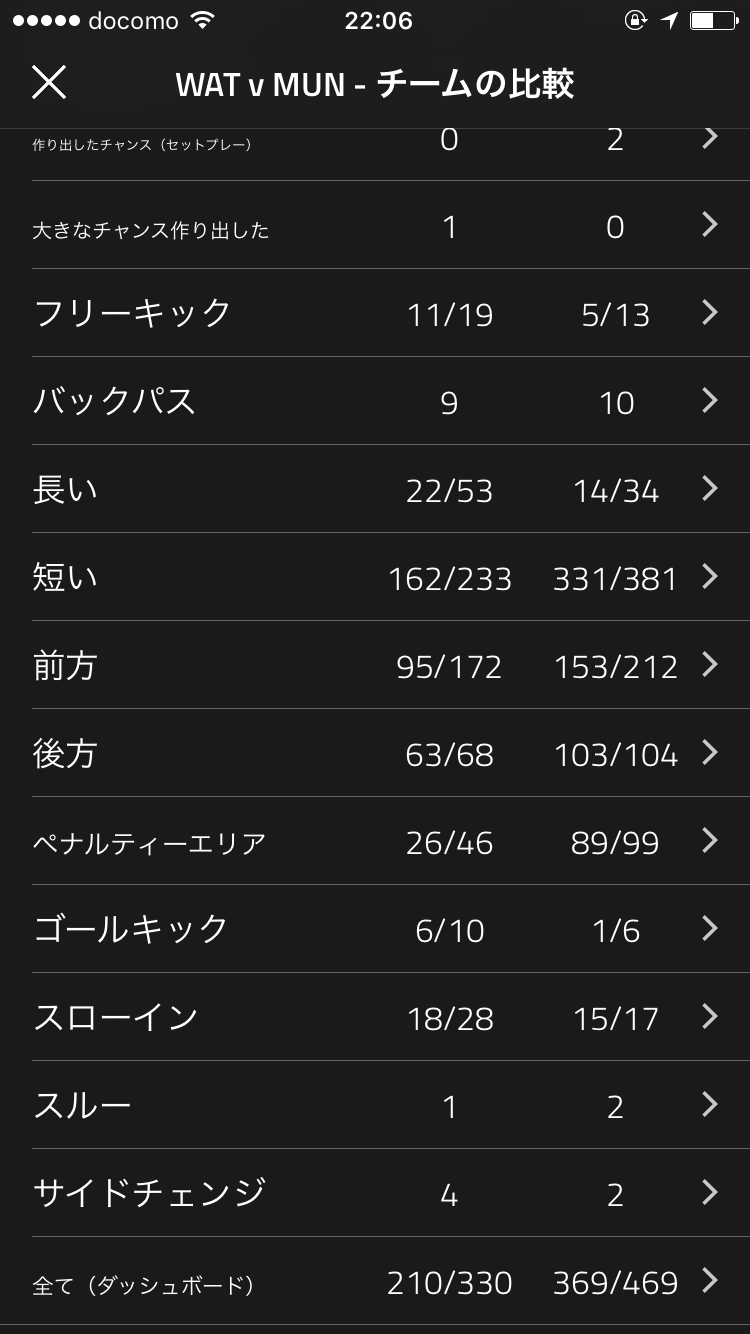Select the ペナルティーエリア row
Image resolution: width=750 pixels, height=1334 pixels.
click(375, 841)
